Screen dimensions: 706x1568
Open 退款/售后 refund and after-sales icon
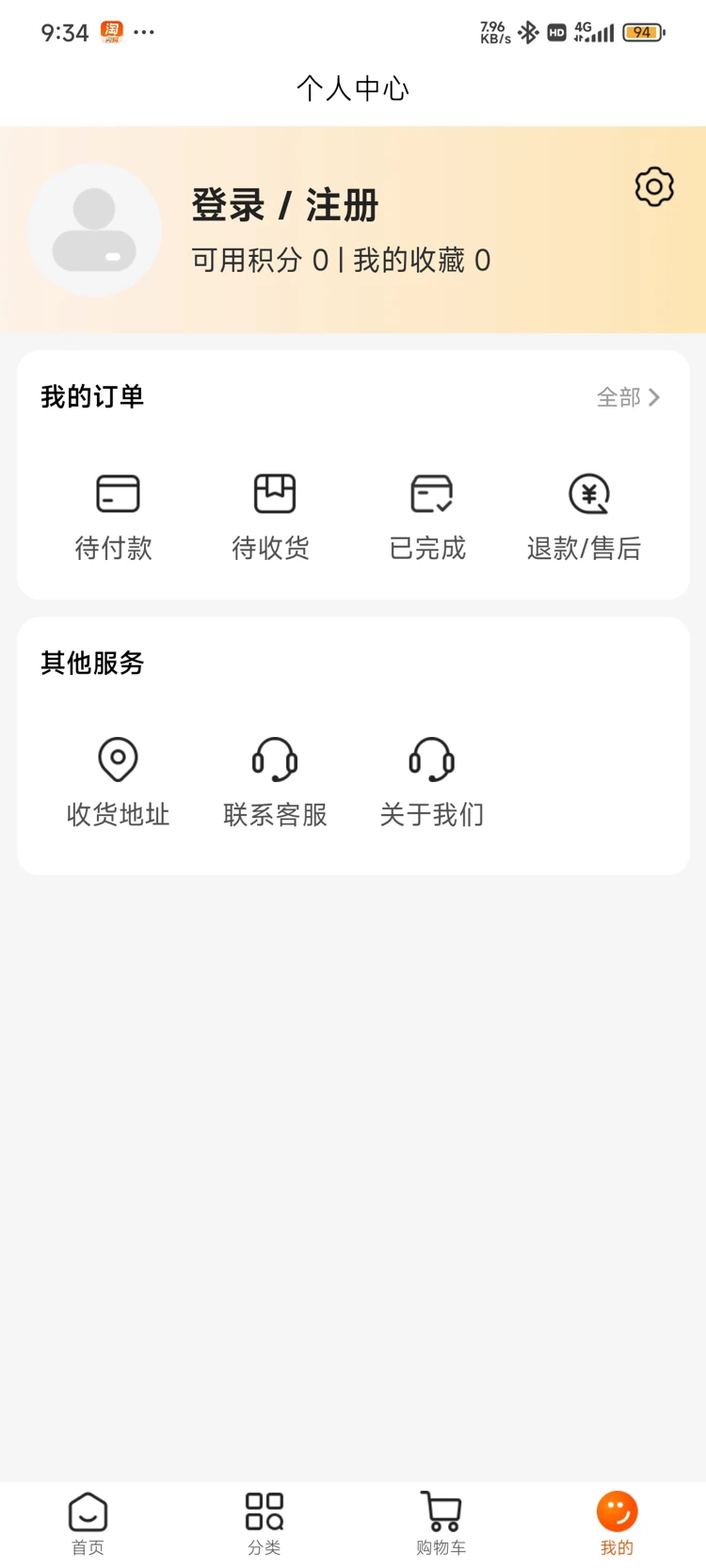click(x=584, y=512)
